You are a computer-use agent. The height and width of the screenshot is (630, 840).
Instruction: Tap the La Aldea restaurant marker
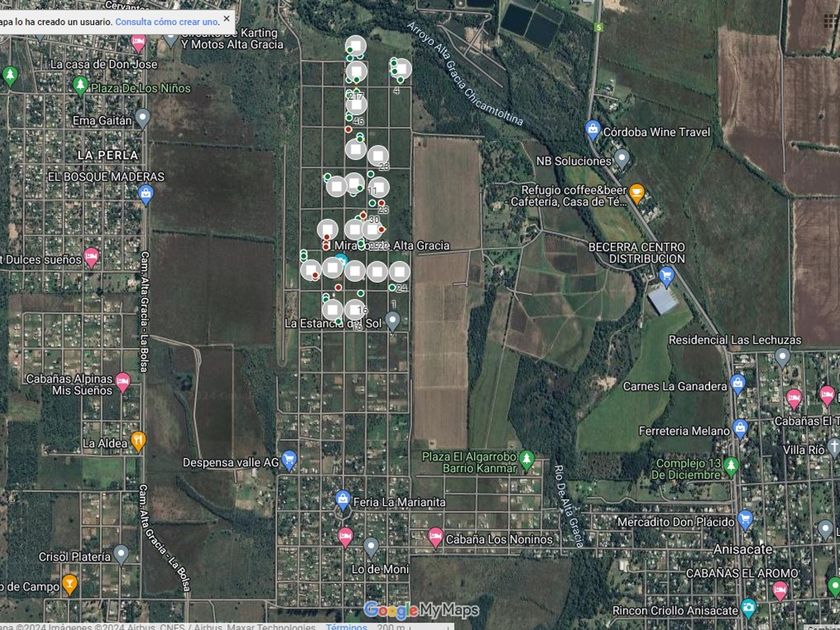tap(138, 442)
